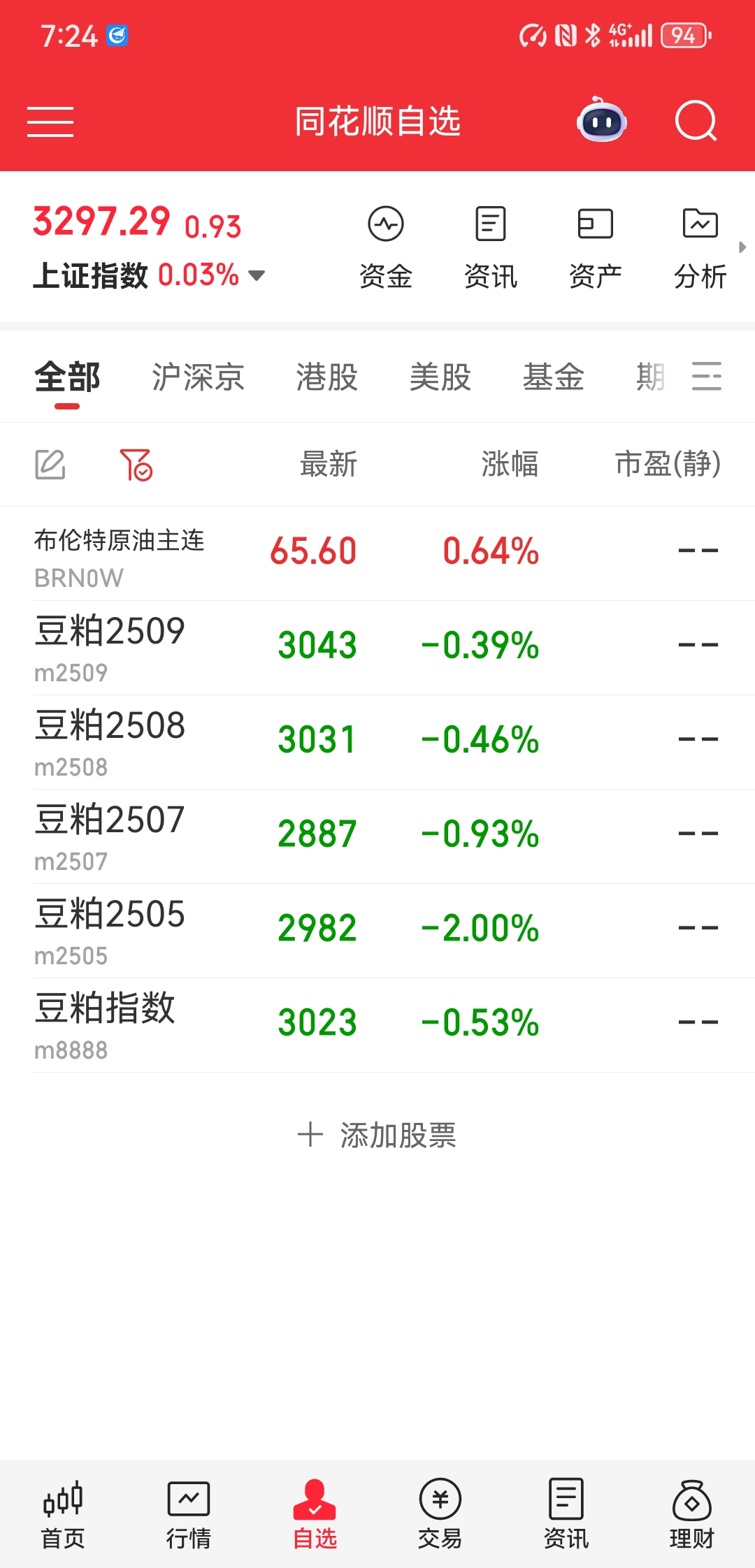Open the watchlist filter icon
755x1568 pixels.
pos(136,465)
